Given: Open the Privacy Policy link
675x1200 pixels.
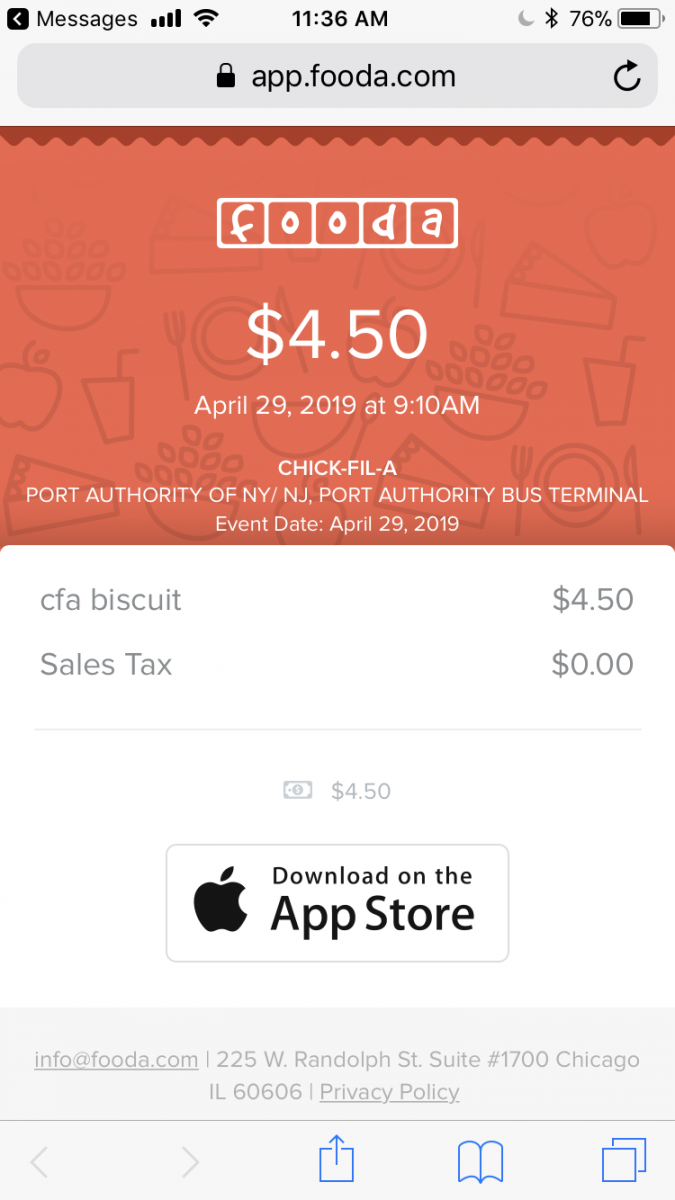Looking at the screenshot, I should [389, 1092].
